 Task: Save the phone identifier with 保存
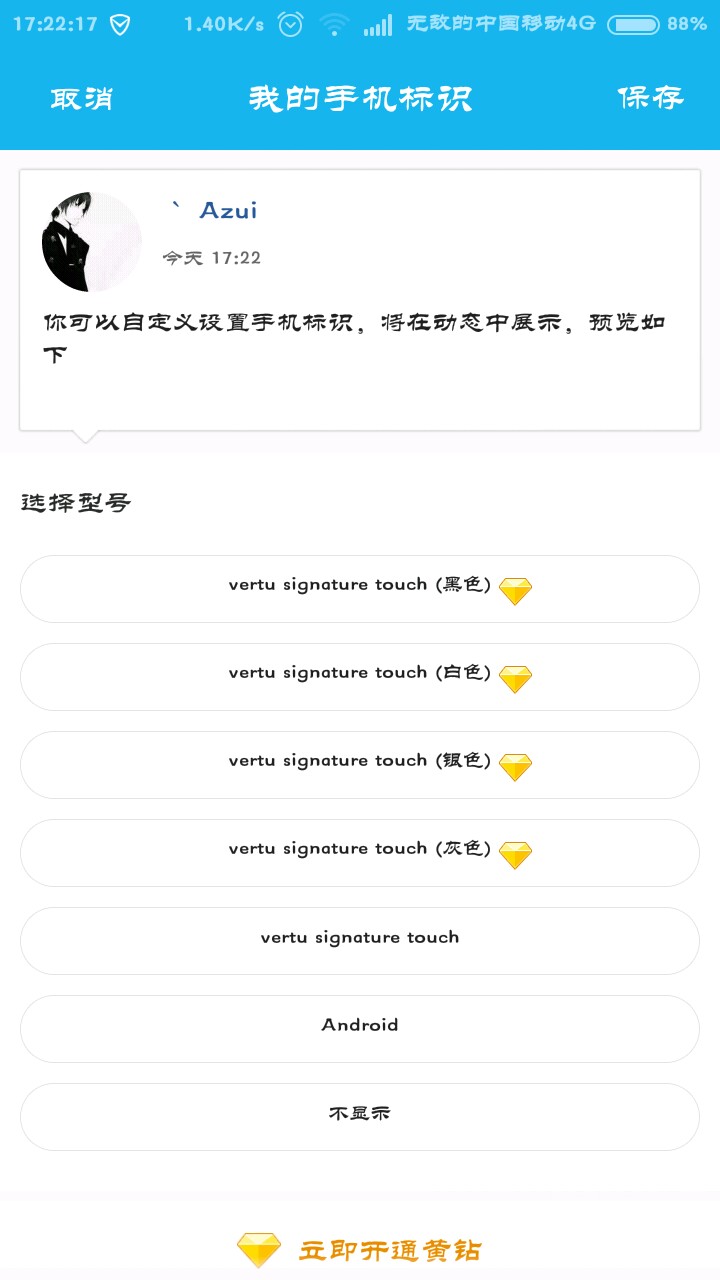[650, 97]
